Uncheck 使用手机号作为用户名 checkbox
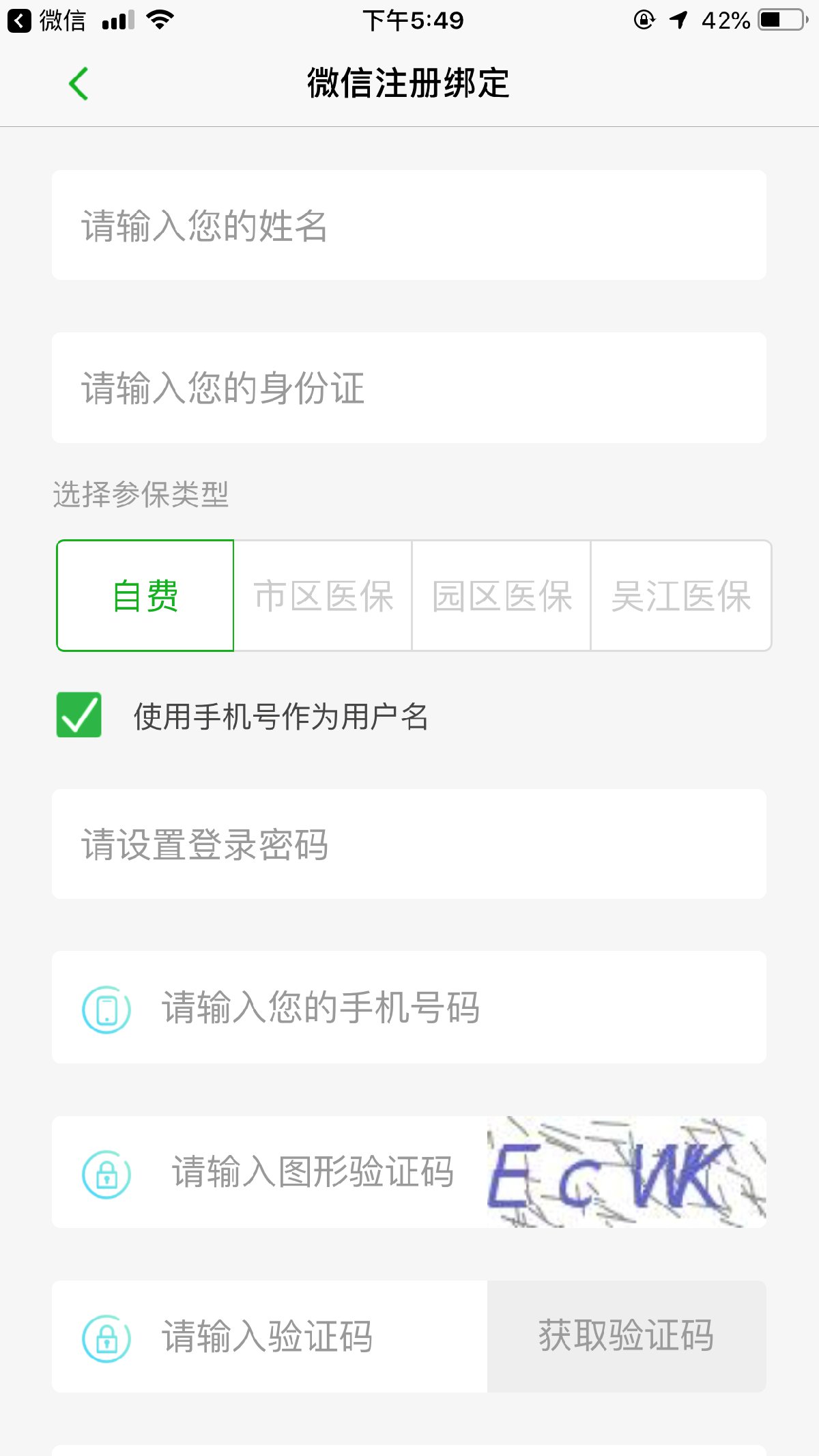The image size is (819, 1456). pyautogui.click(x=79, y=715)
